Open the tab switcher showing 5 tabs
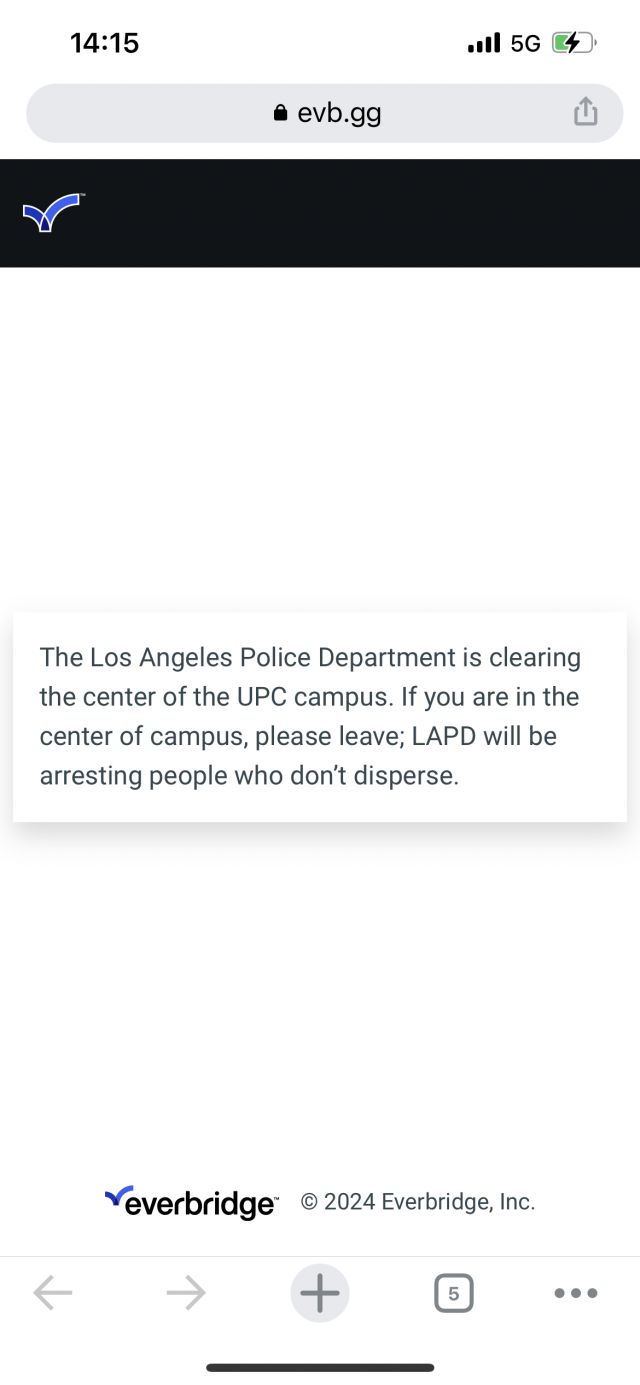 [x=454, y=1293]
